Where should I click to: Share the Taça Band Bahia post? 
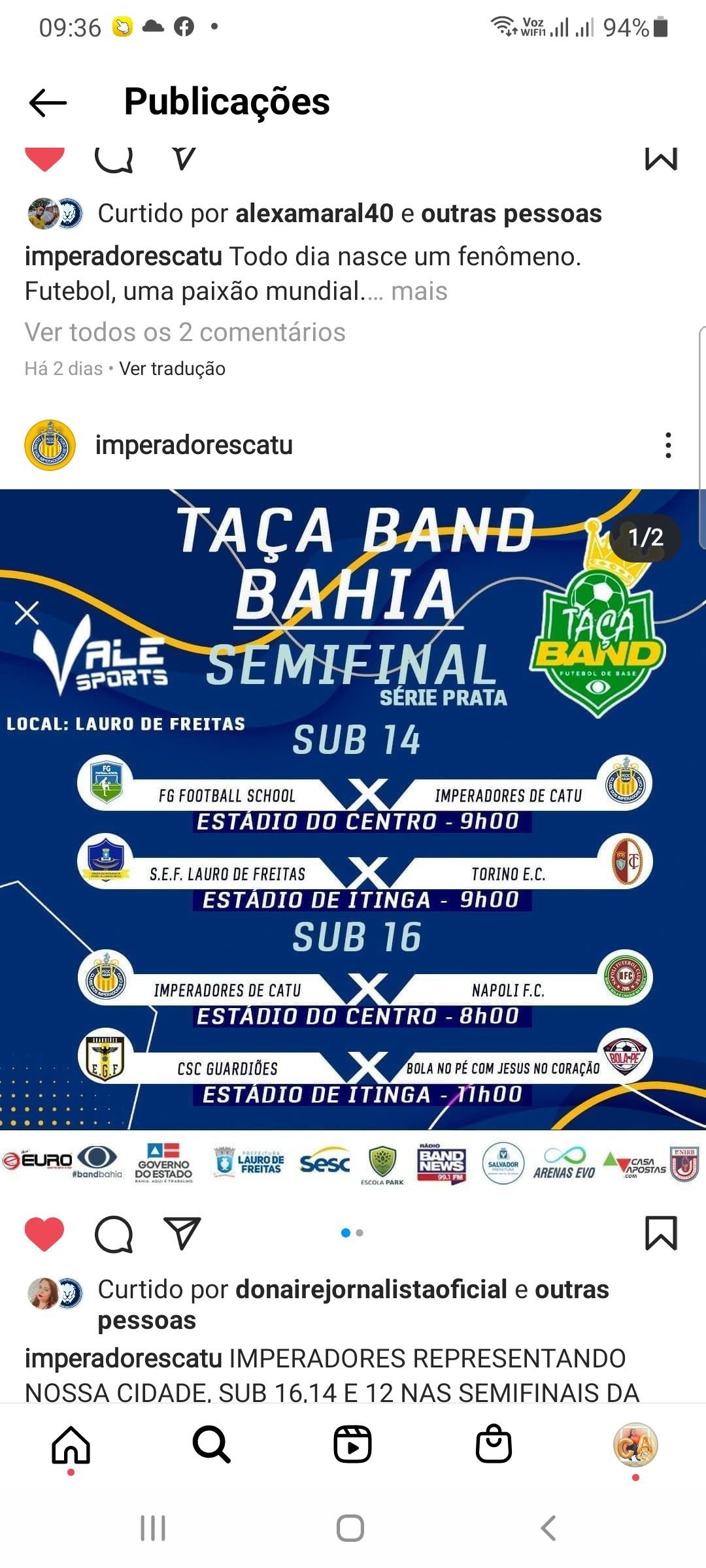(x=182, y=1233)
